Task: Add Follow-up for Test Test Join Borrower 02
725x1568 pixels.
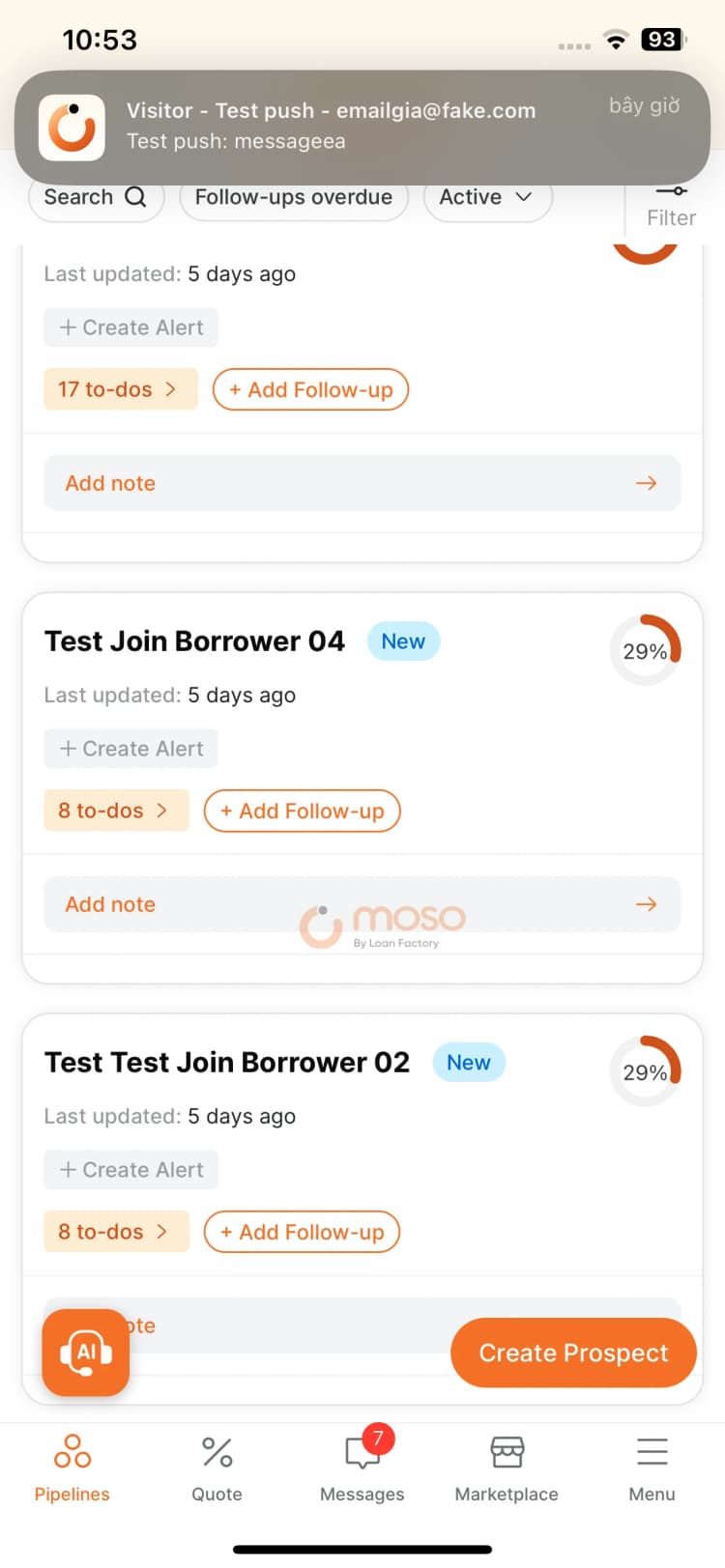Action: click(302, 1232)
